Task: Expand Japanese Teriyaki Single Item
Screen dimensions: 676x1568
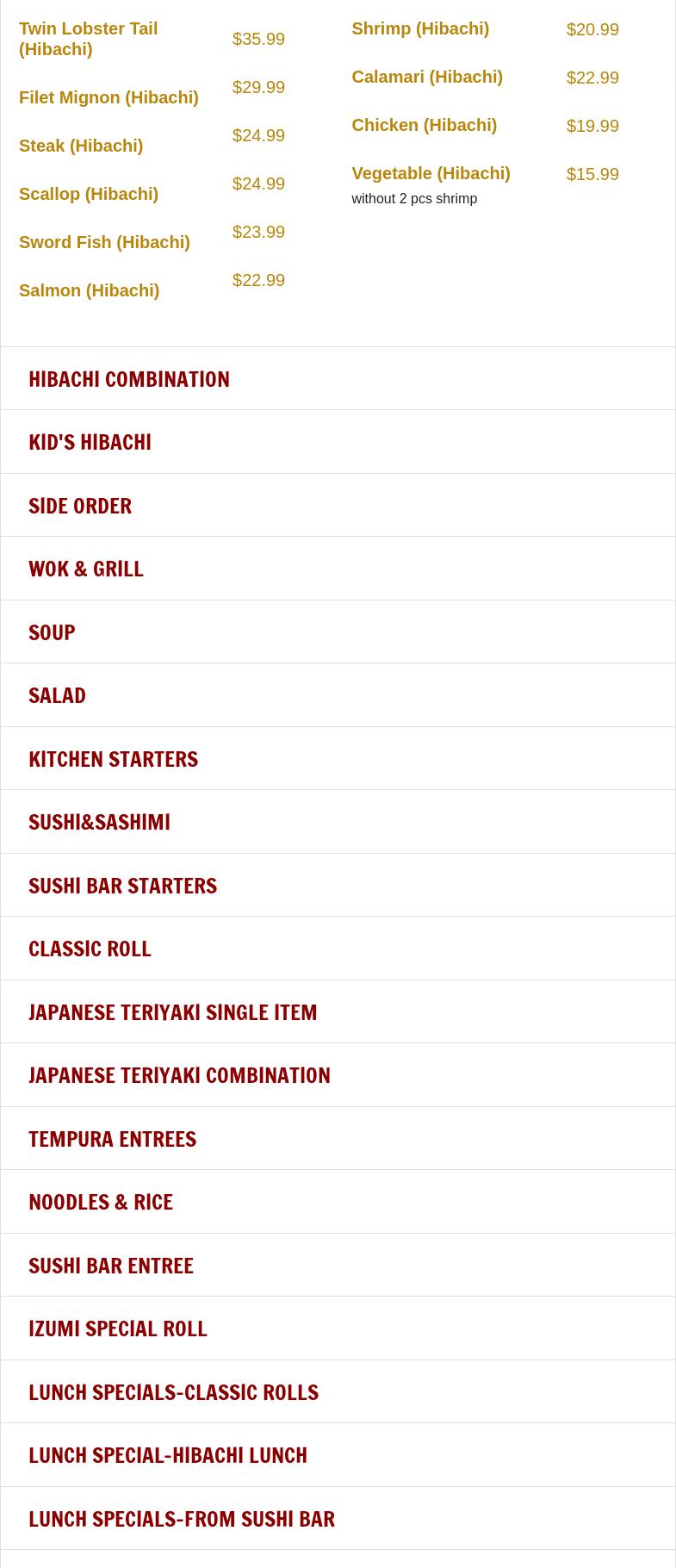Action: click(172, 1012)
